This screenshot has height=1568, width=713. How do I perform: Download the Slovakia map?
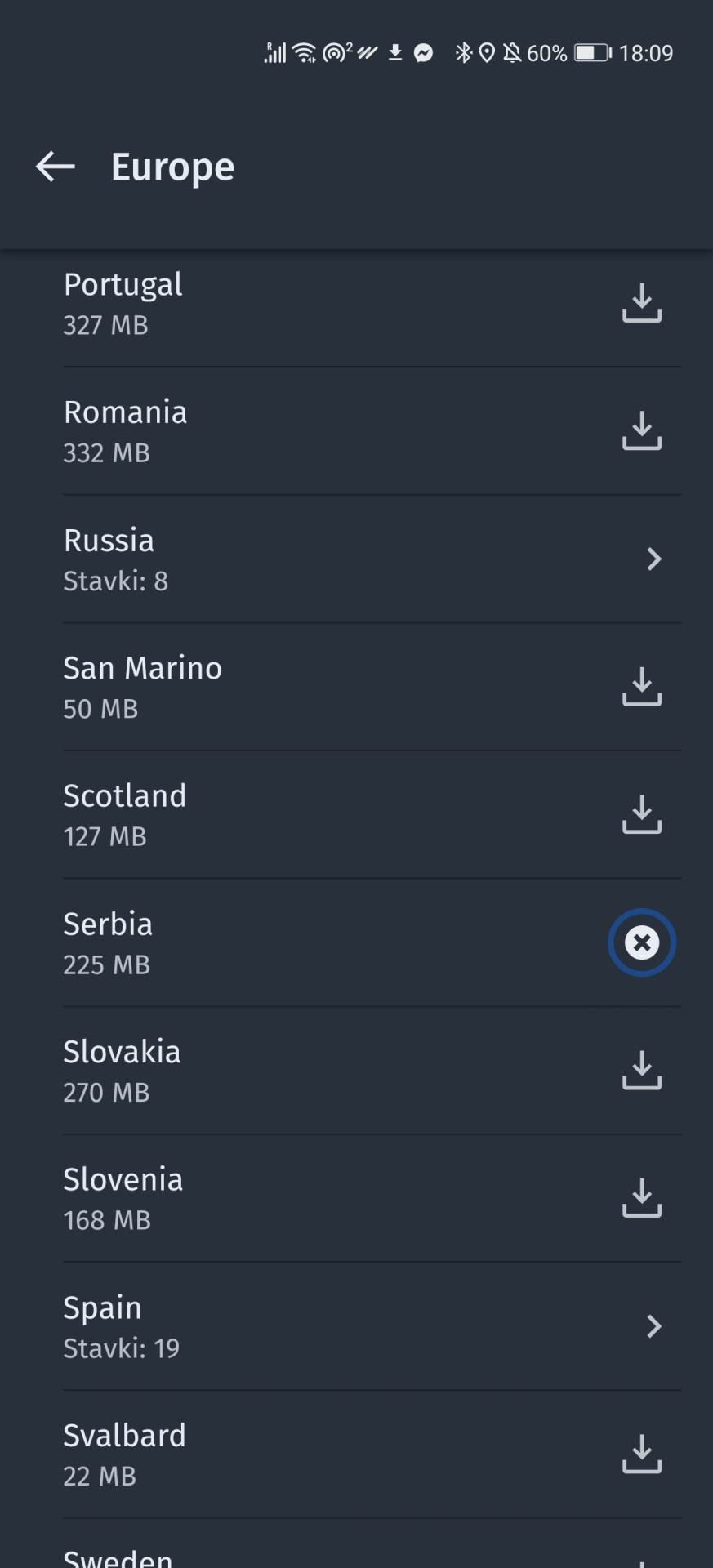(x=642, y=1070)
